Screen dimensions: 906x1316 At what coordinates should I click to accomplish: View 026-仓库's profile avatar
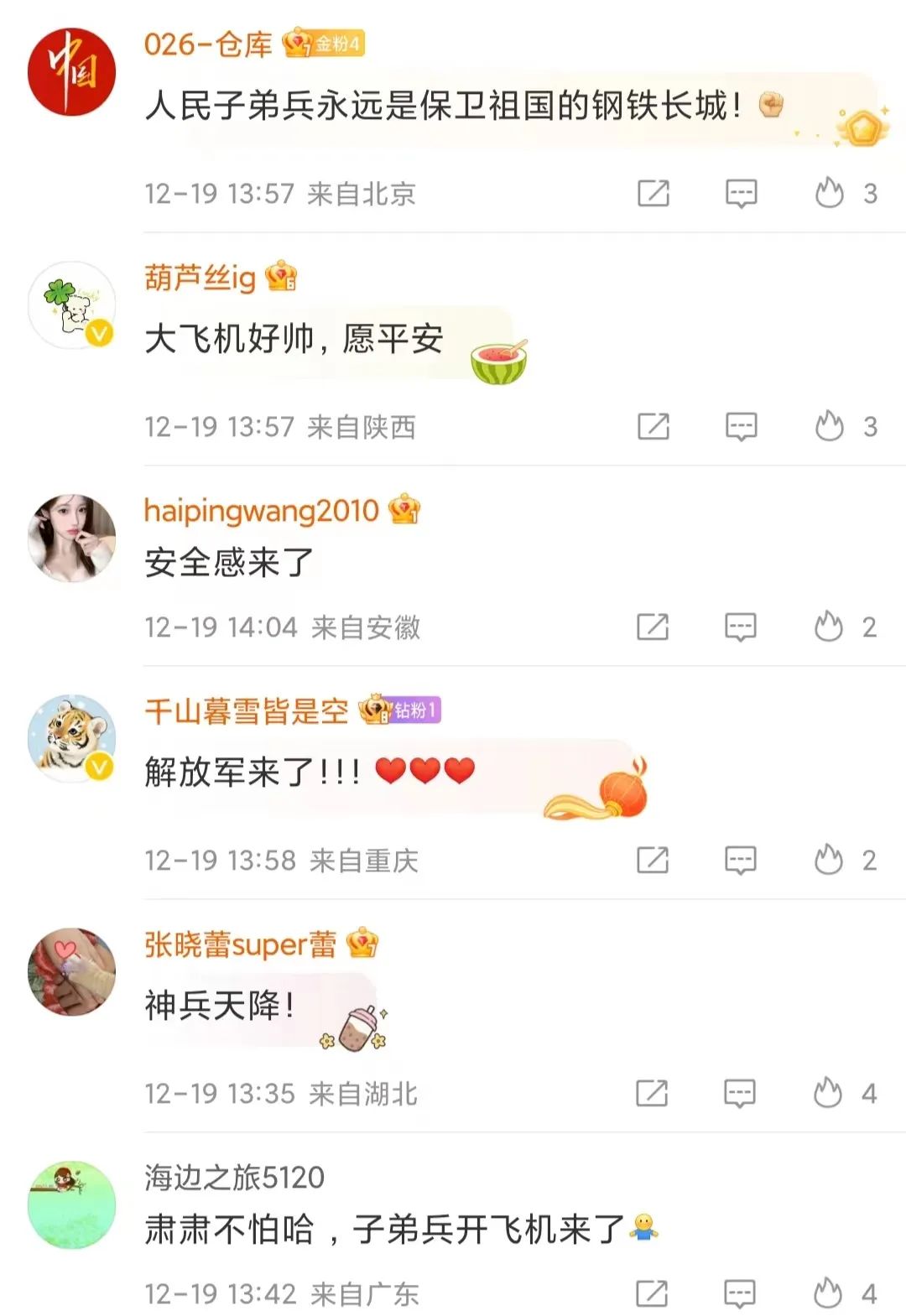[71, 71]
